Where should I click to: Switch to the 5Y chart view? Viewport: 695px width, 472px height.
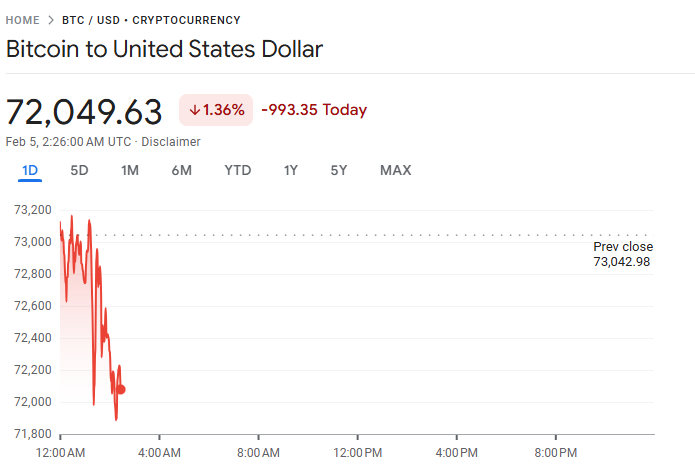point(339,170)
